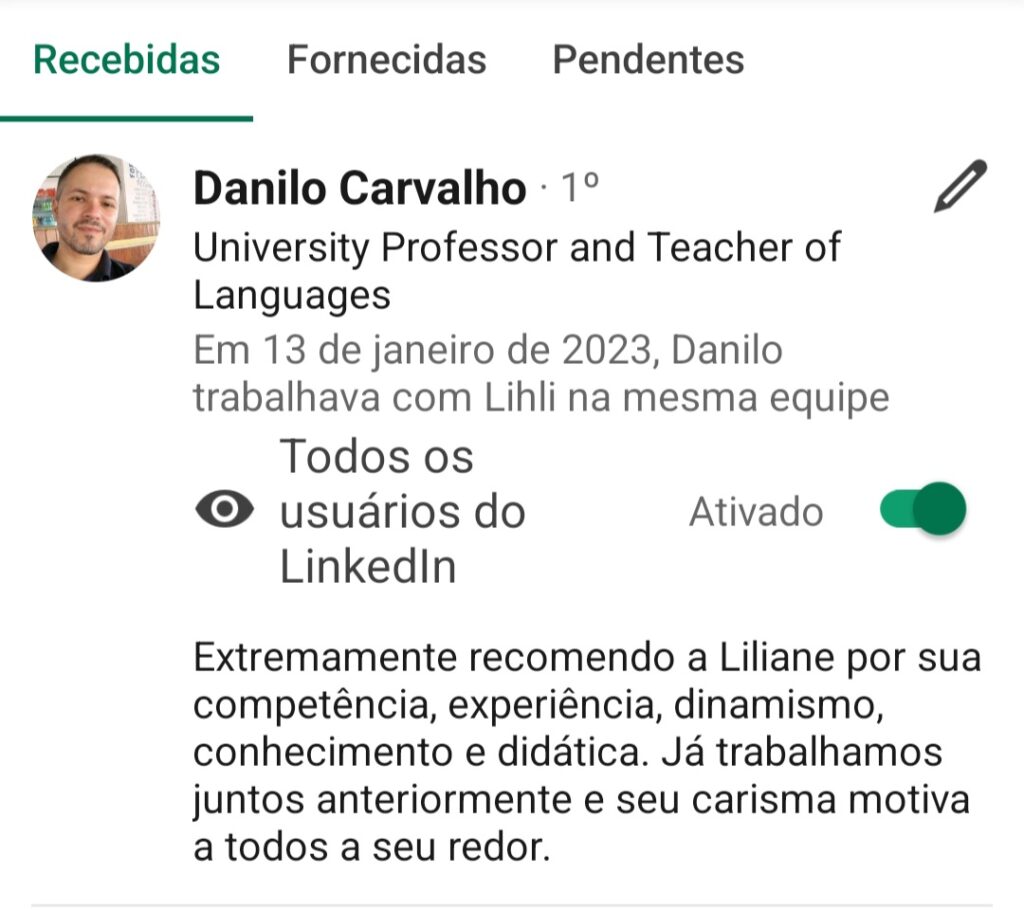This screenshot has width=1024, height=910.
Task: Toggle off the Ativado visibility switch
Action: 922,510
